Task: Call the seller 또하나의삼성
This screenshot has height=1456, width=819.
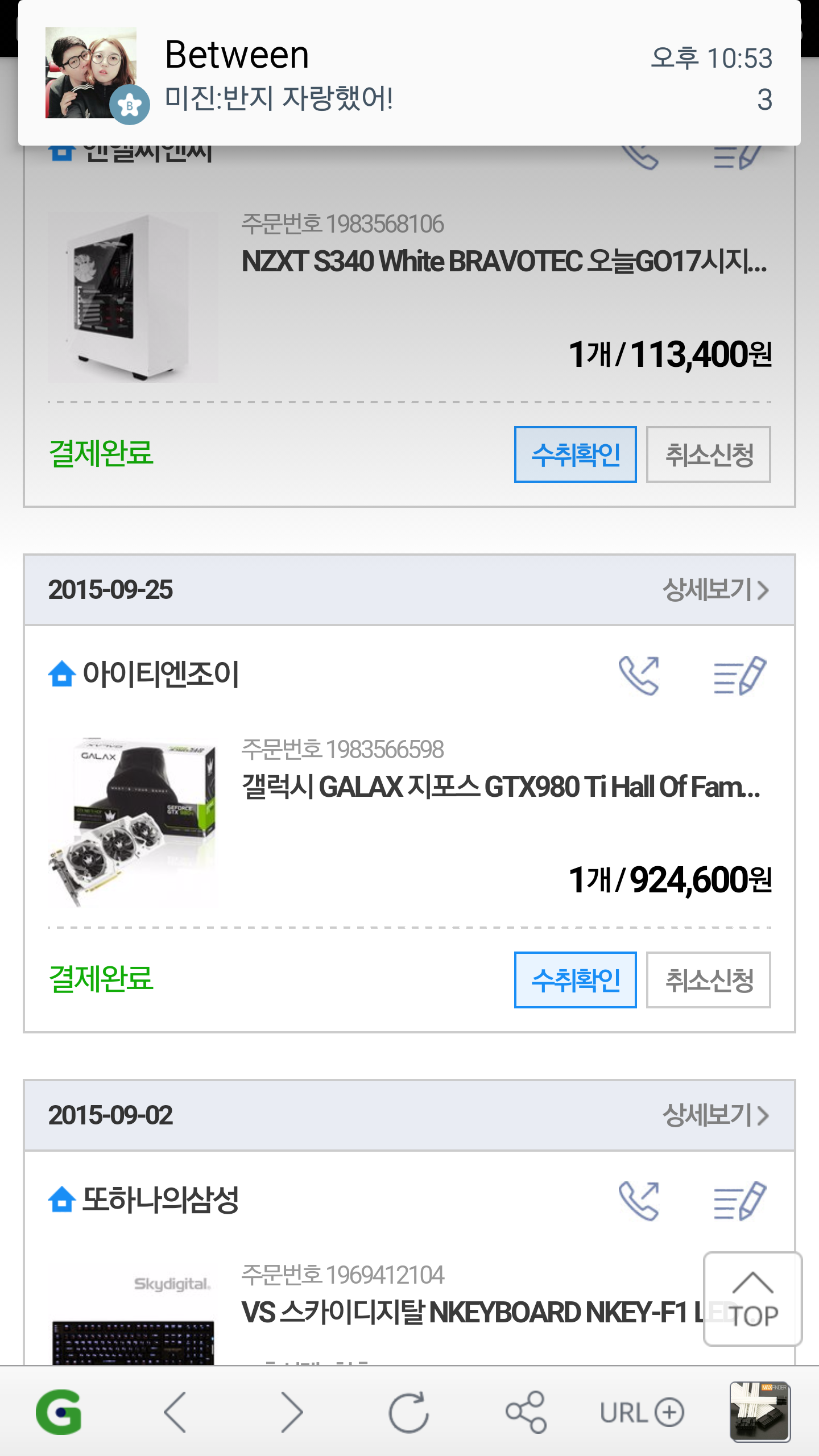Action: 639,1201
